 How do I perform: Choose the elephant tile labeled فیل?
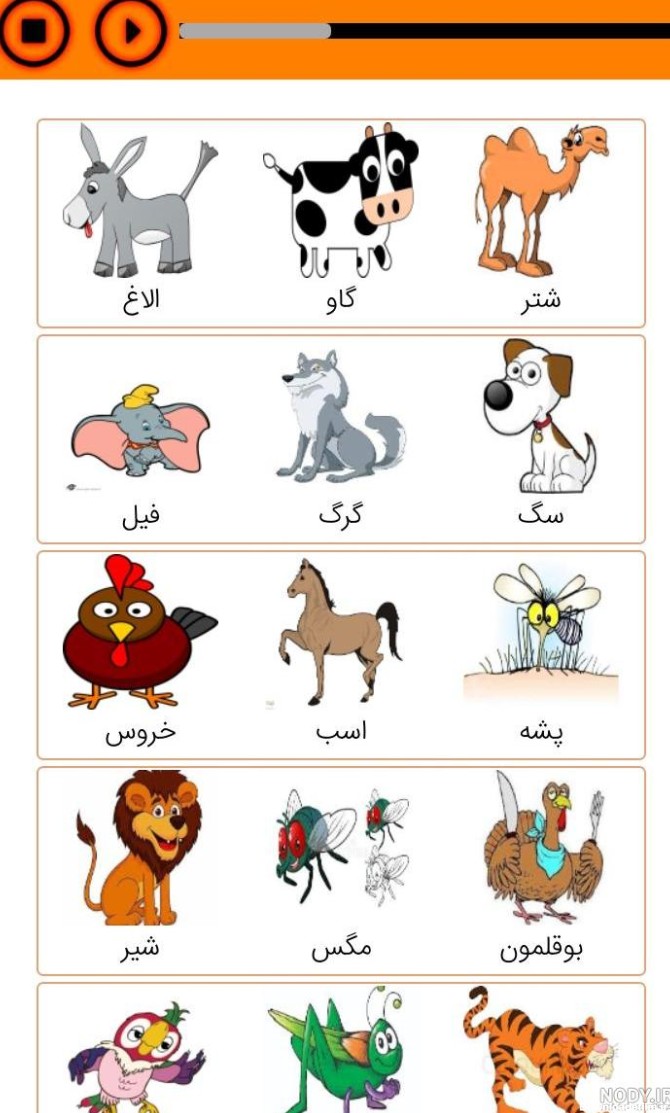(x=141, y=439)
